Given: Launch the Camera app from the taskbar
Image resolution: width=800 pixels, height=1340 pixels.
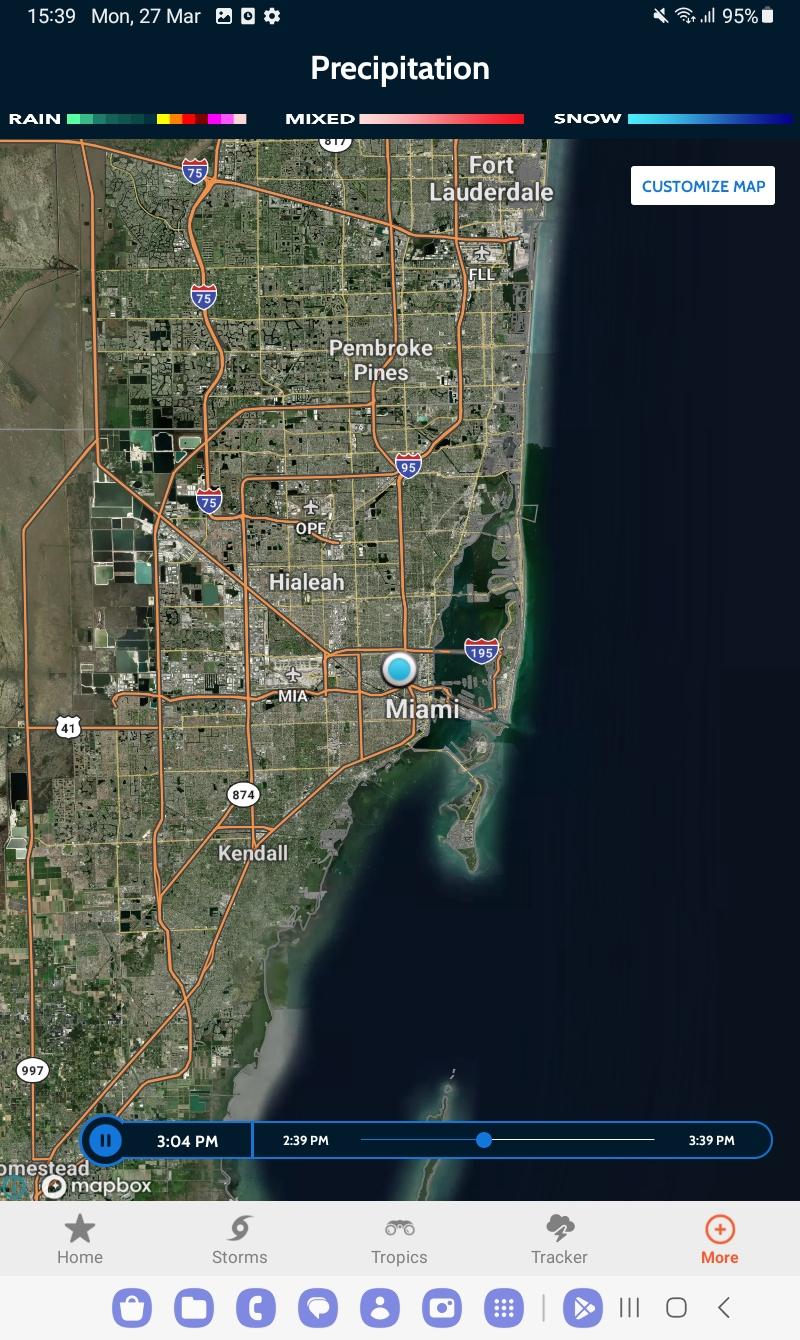Looking at the screenshot, I should click(x=442, y=1307).
